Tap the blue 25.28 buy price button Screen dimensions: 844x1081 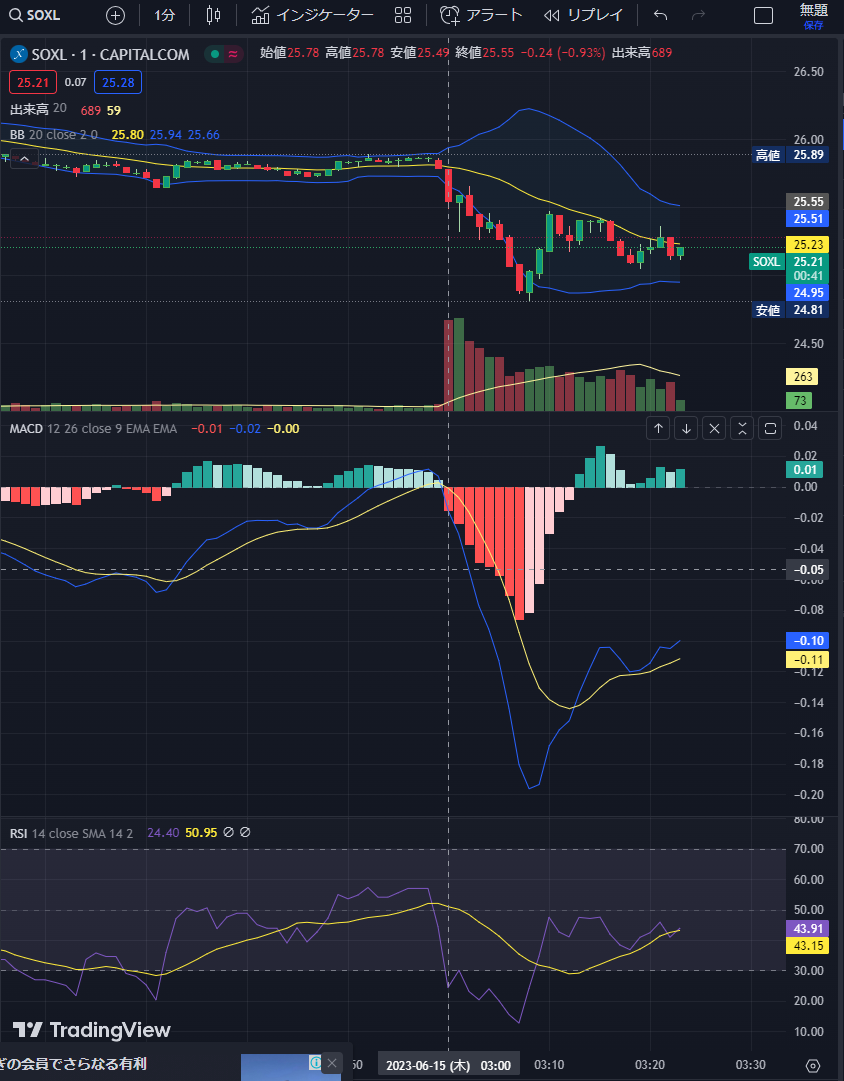[x=119, y=83]
